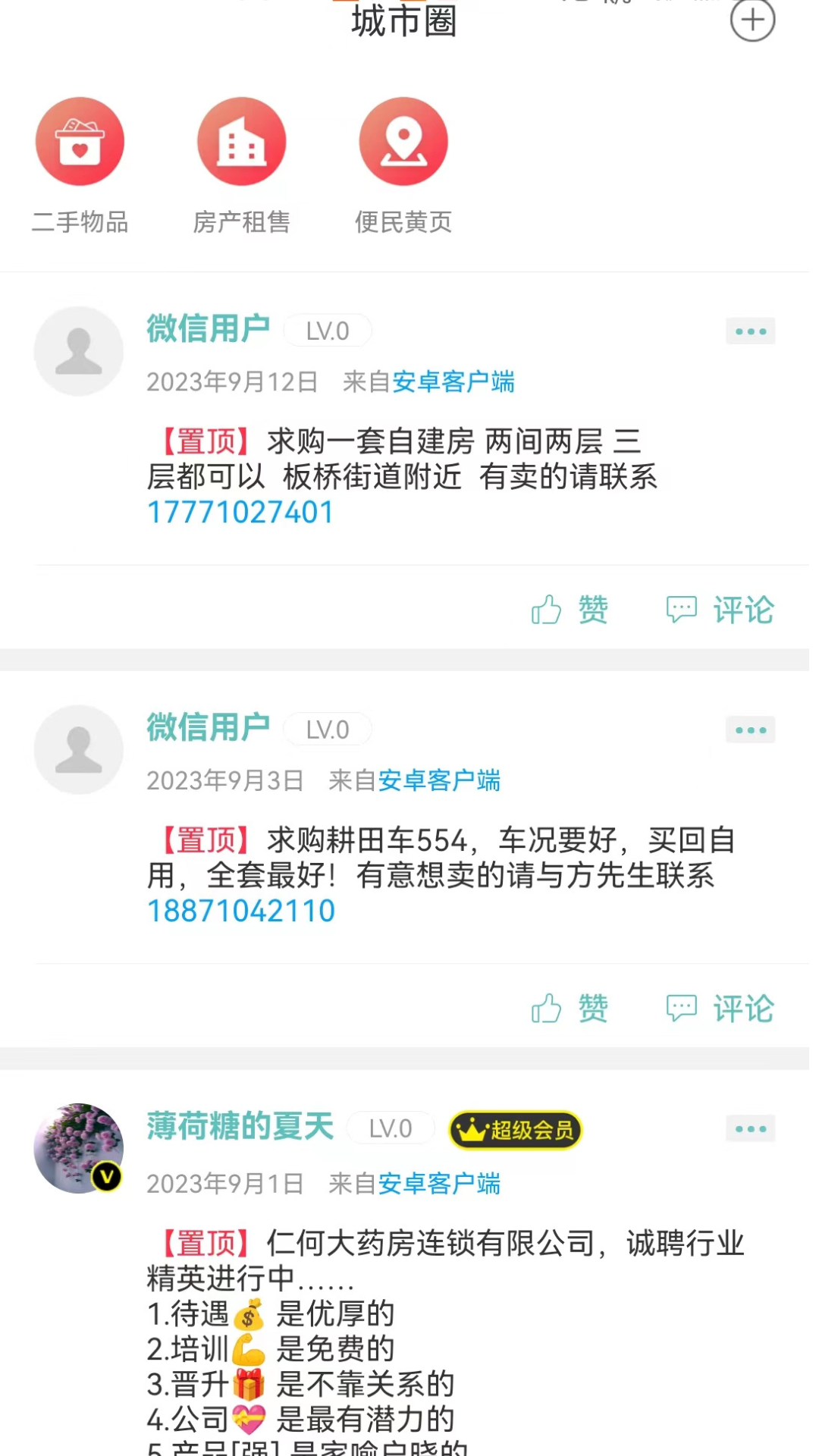Viewport: 819px width, 1456px height.
Task: Tap the thumbs-up icon on the first post
Action: tap(548, 610)
